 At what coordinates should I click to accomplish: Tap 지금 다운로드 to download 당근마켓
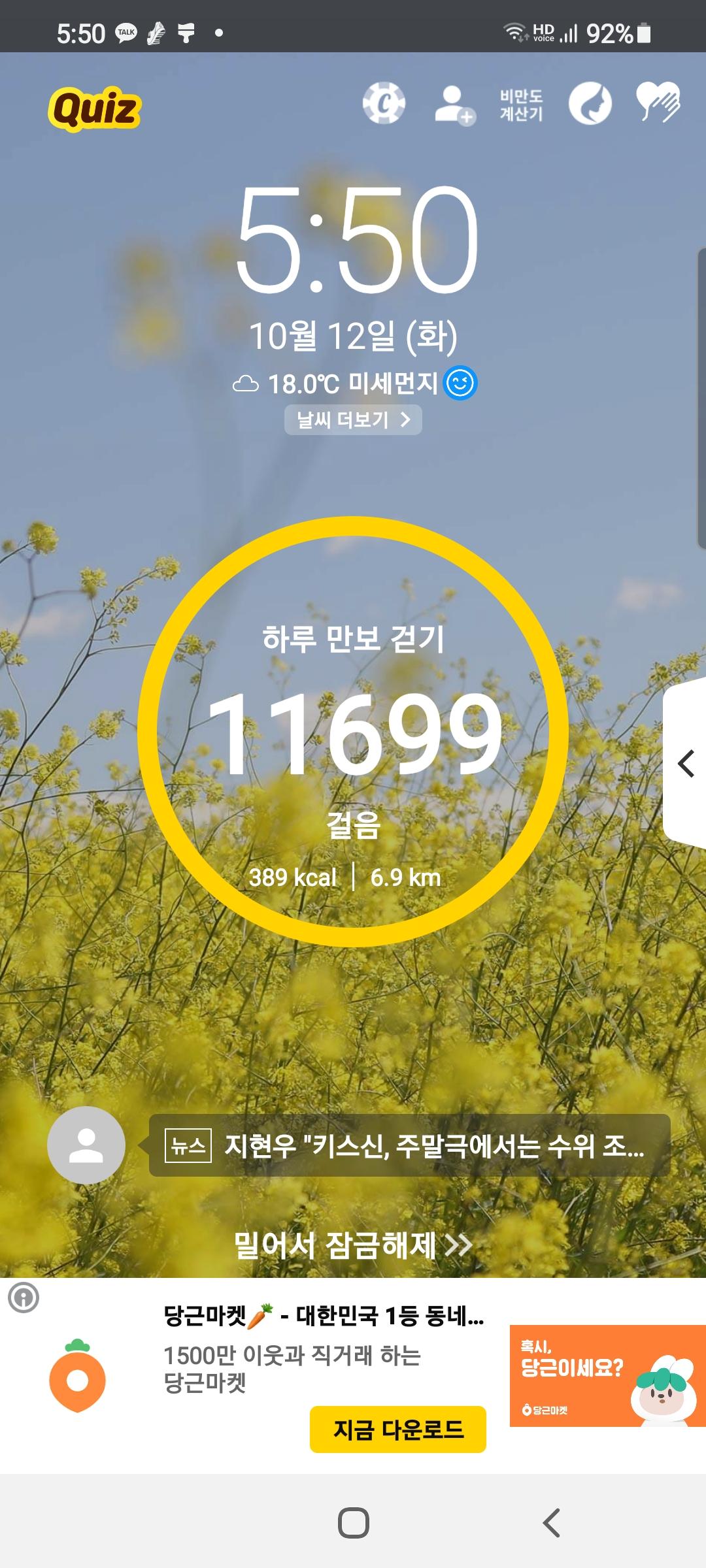(397, 1429)
